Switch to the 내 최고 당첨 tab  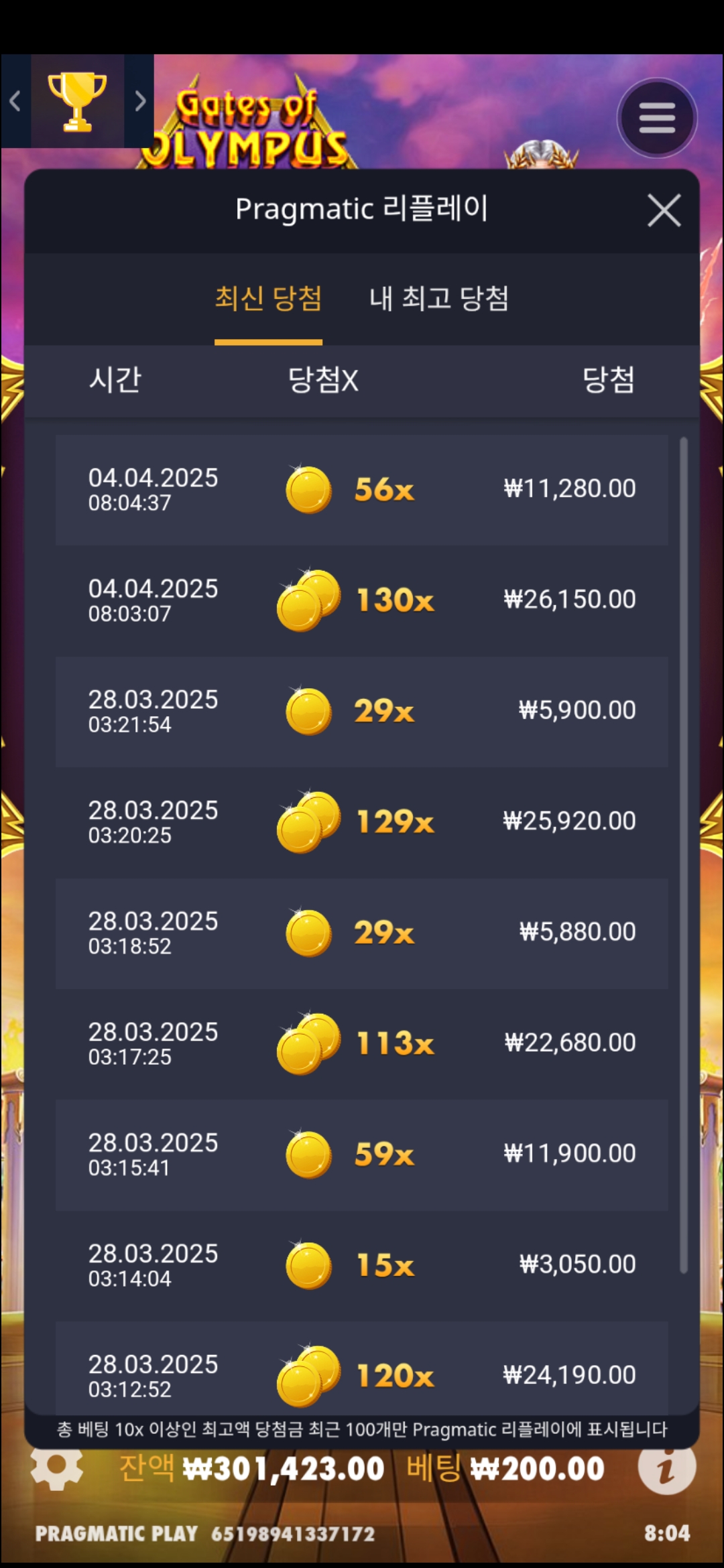[x=439, y=299]
